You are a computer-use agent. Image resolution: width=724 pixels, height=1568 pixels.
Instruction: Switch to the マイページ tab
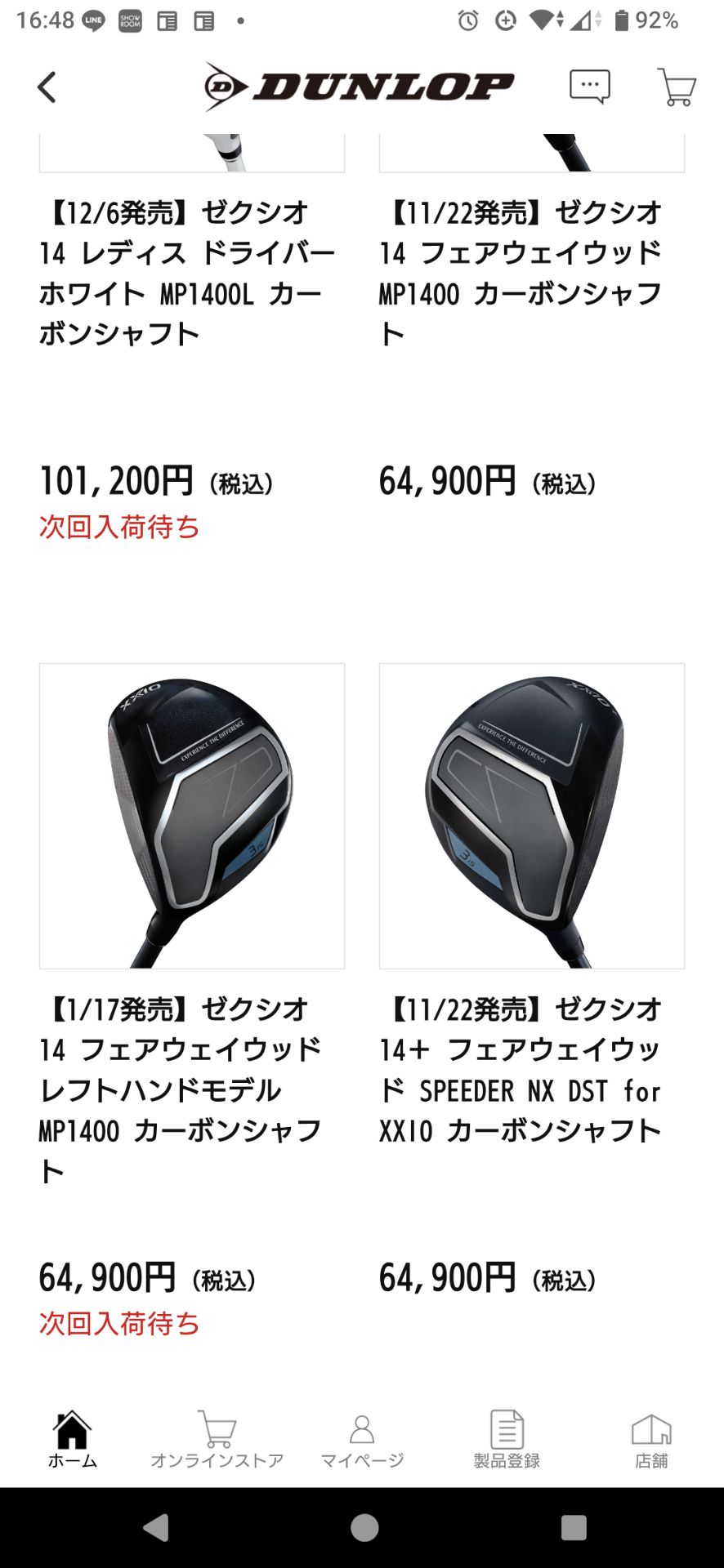(x=362, y=1440)
